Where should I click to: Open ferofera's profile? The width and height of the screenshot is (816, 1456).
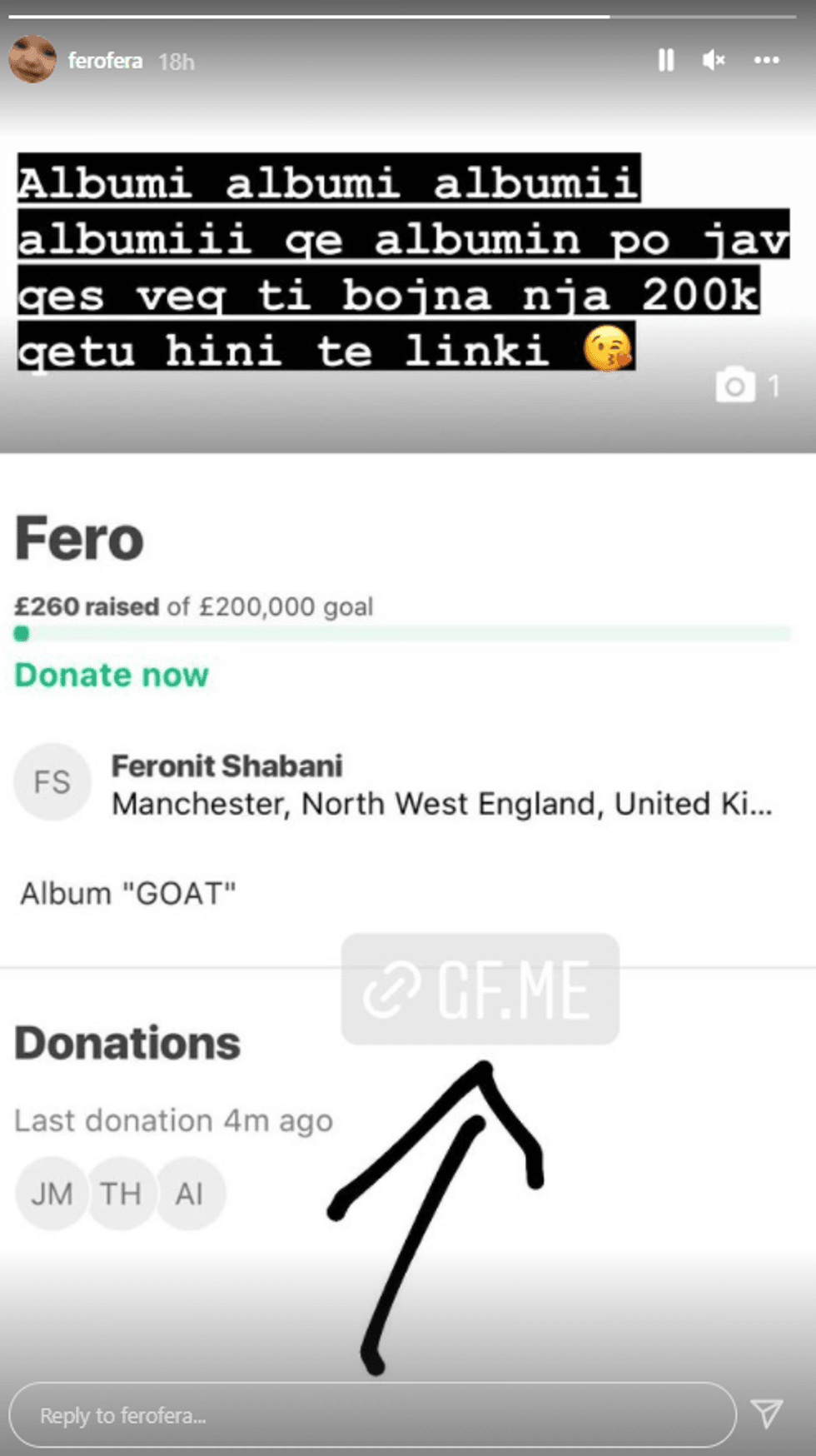pyautogui.click(x=104, y=61)
